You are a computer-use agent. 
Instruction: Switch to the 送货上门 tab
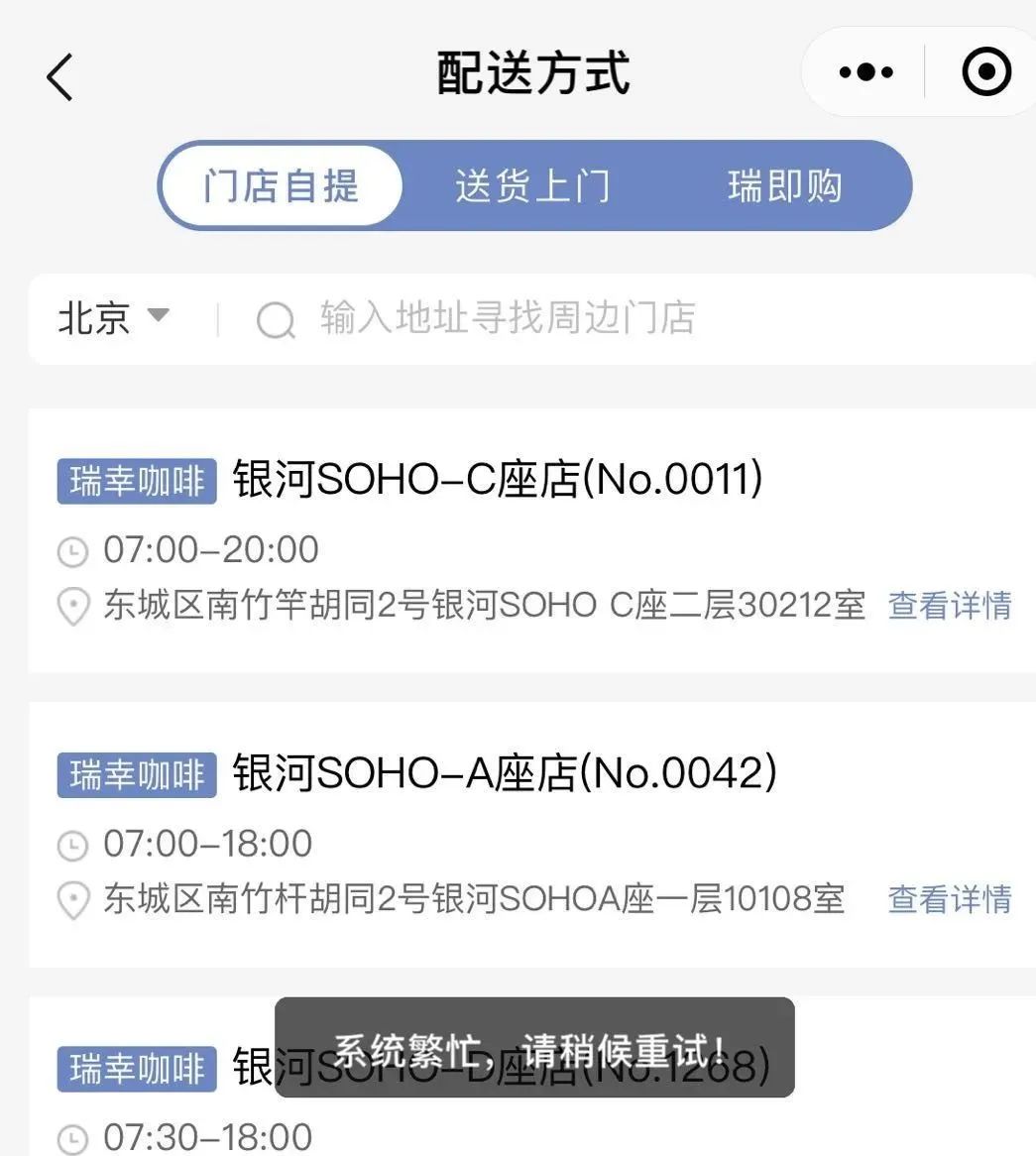[x=532, y=186]
